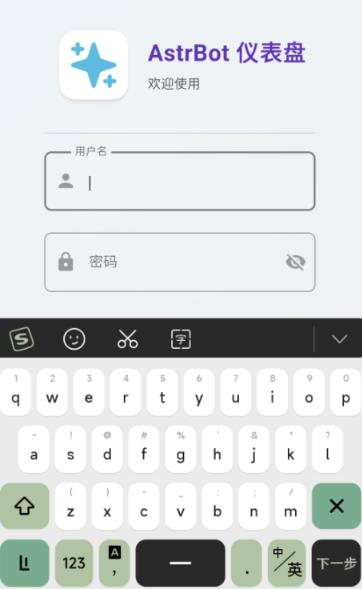Toggle password visibility eye icon
This screenshot has height=589, width=362.
296,262
